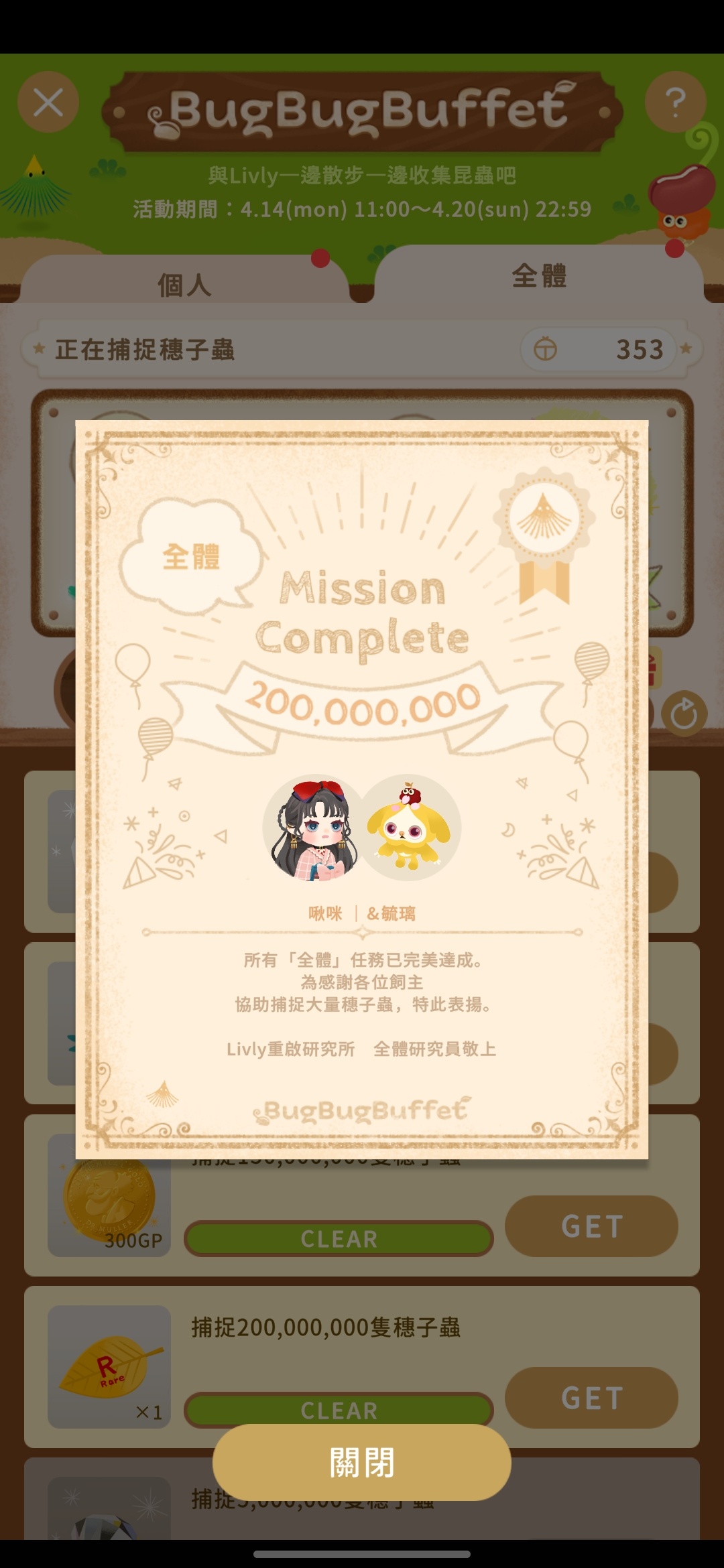The image size is (724, 1568).
Task: Switch to the 全體 tab
Action: click(x=539, y=276)
